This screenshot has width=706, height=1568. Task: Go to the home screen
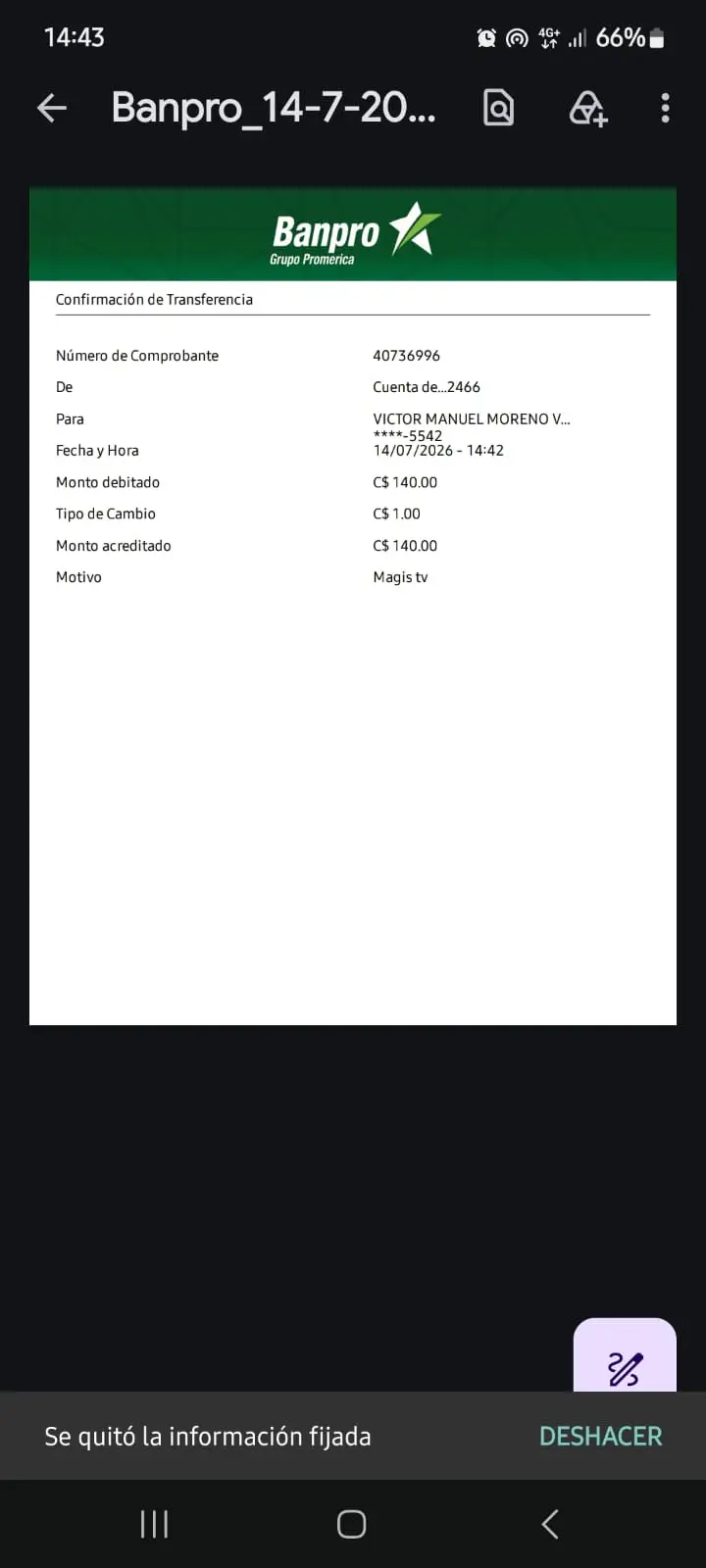[x=352, y=1524]
